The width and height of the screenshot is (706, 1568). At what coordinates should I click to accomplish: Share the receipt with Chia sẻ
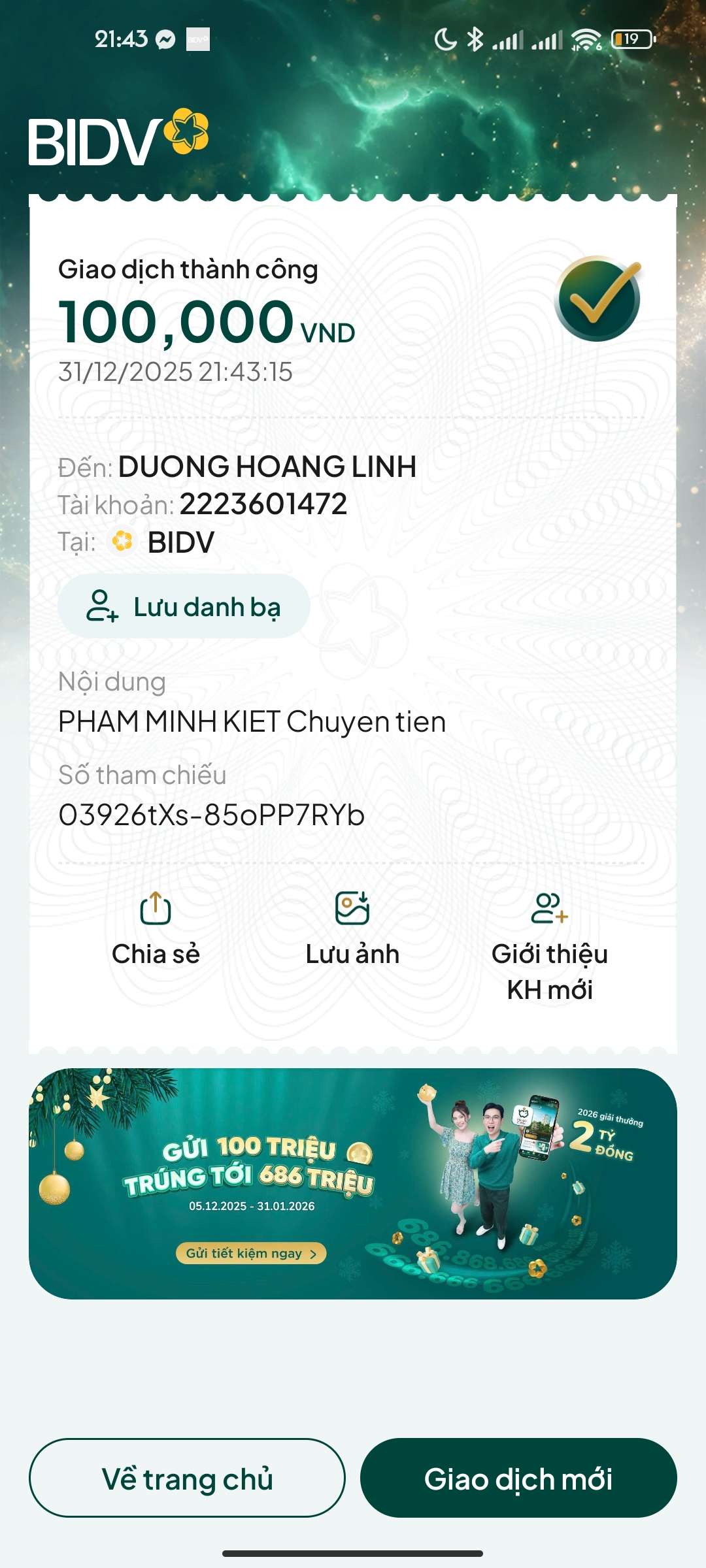pos(156,928)
